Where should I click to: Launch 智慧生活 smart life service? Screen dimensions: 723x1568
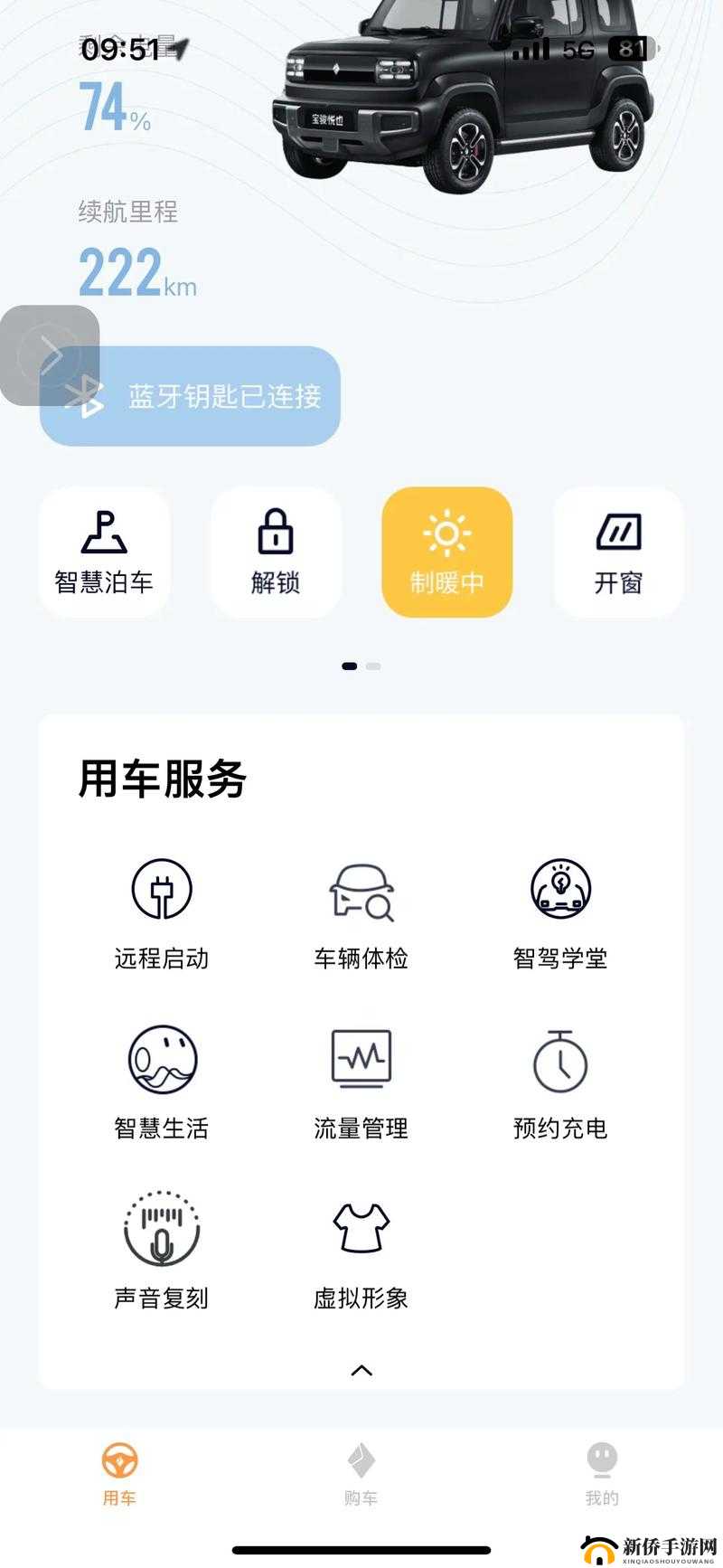163,1081
